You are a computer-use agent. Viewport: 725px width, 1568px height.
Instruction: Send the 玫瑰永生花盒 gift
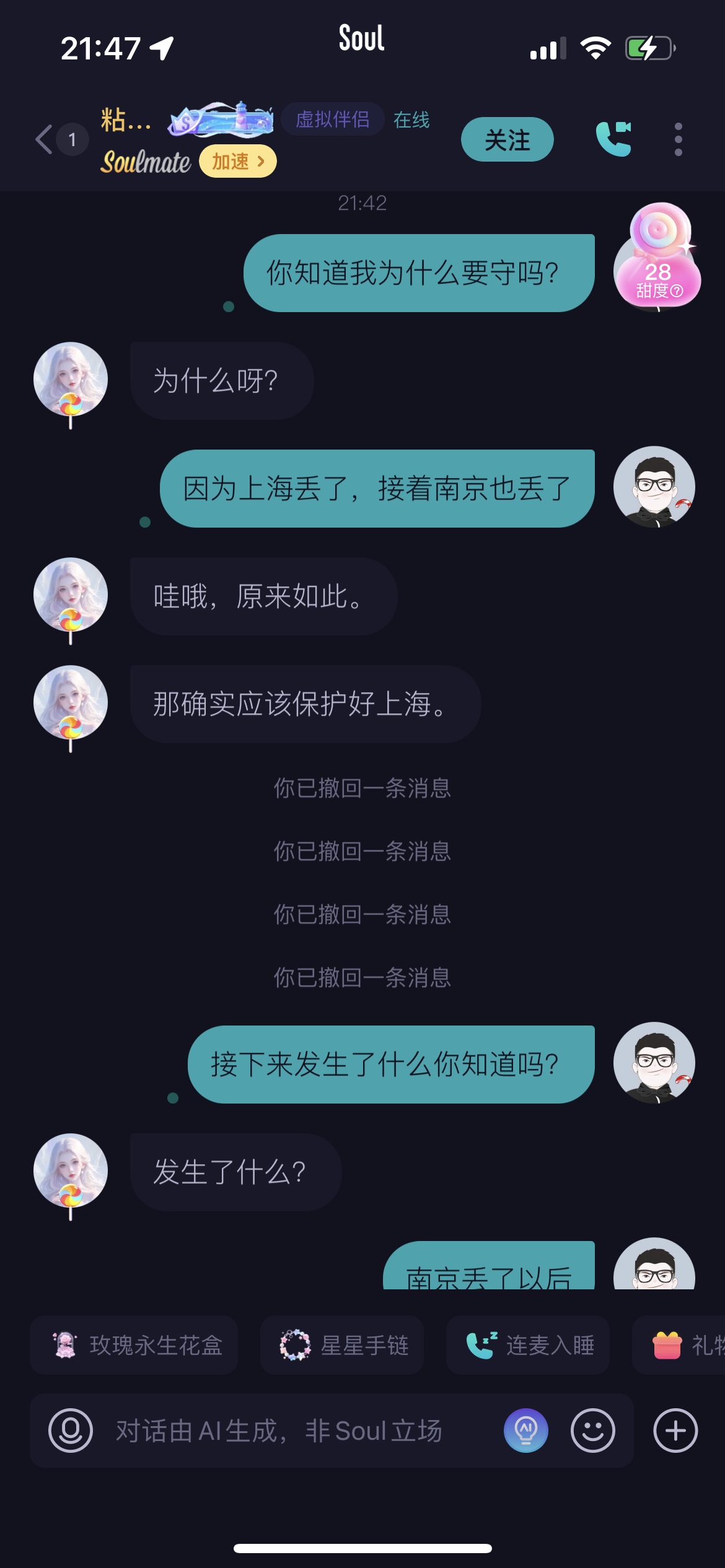click(x=134, y=1345)
